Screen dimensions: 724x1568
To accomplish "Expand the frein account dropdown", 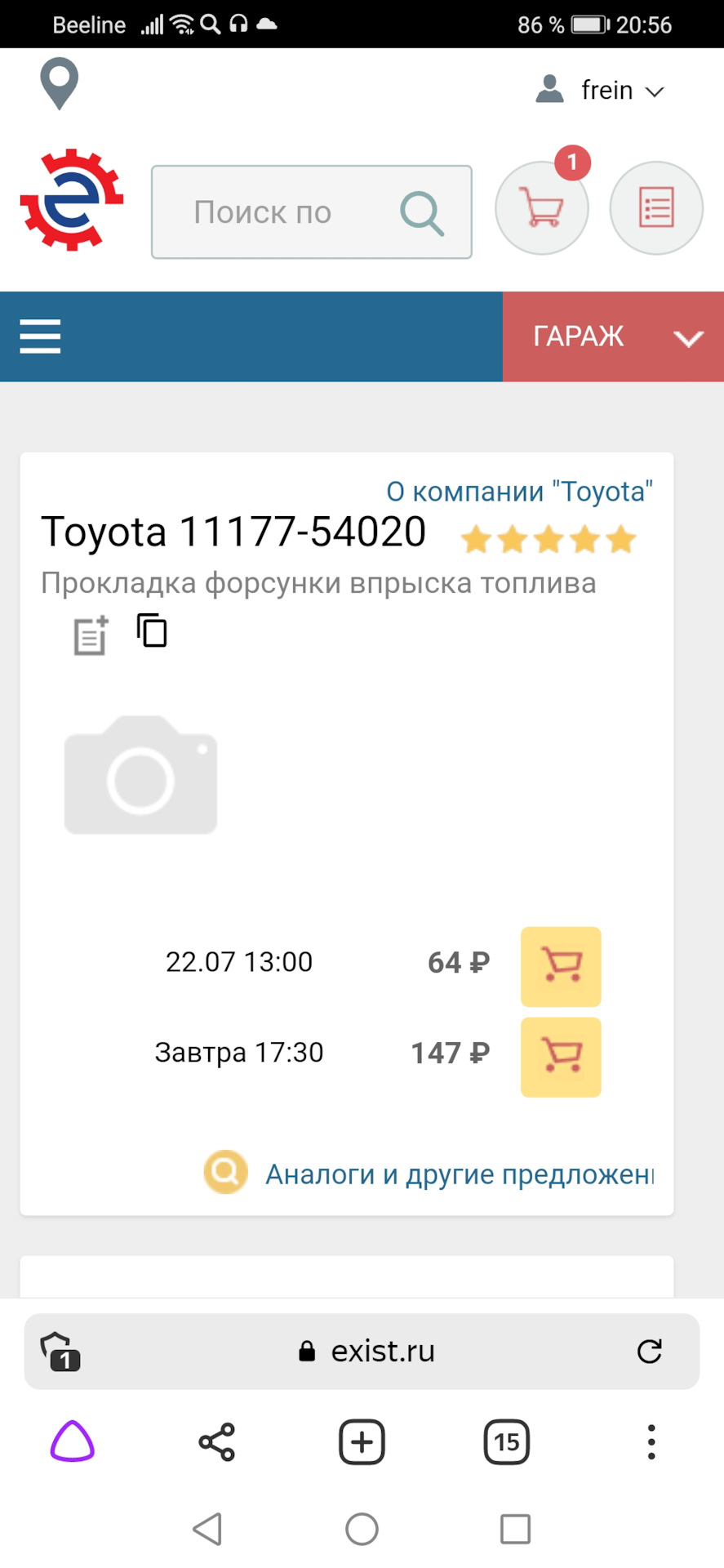I will point(620,90).
